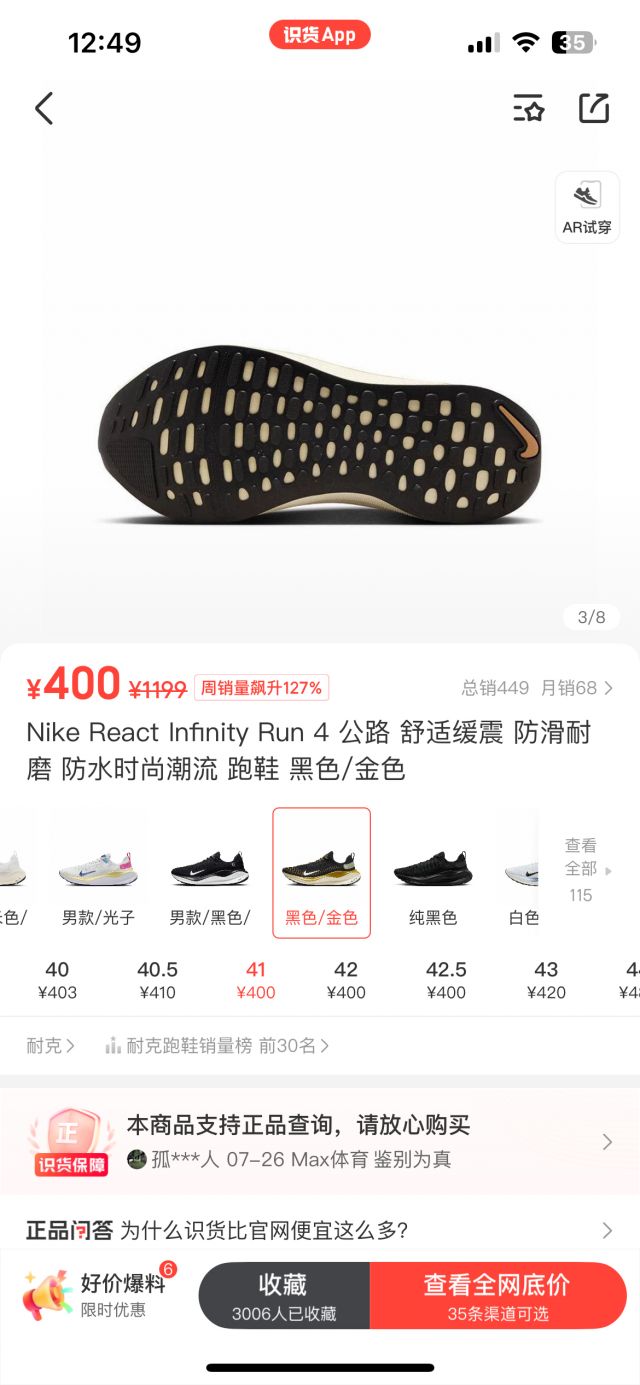This screenshot has height=1385, width=640.
Task: Open 耐克跑鞋销量榜 ranking
Action: tap(217, 1046)
